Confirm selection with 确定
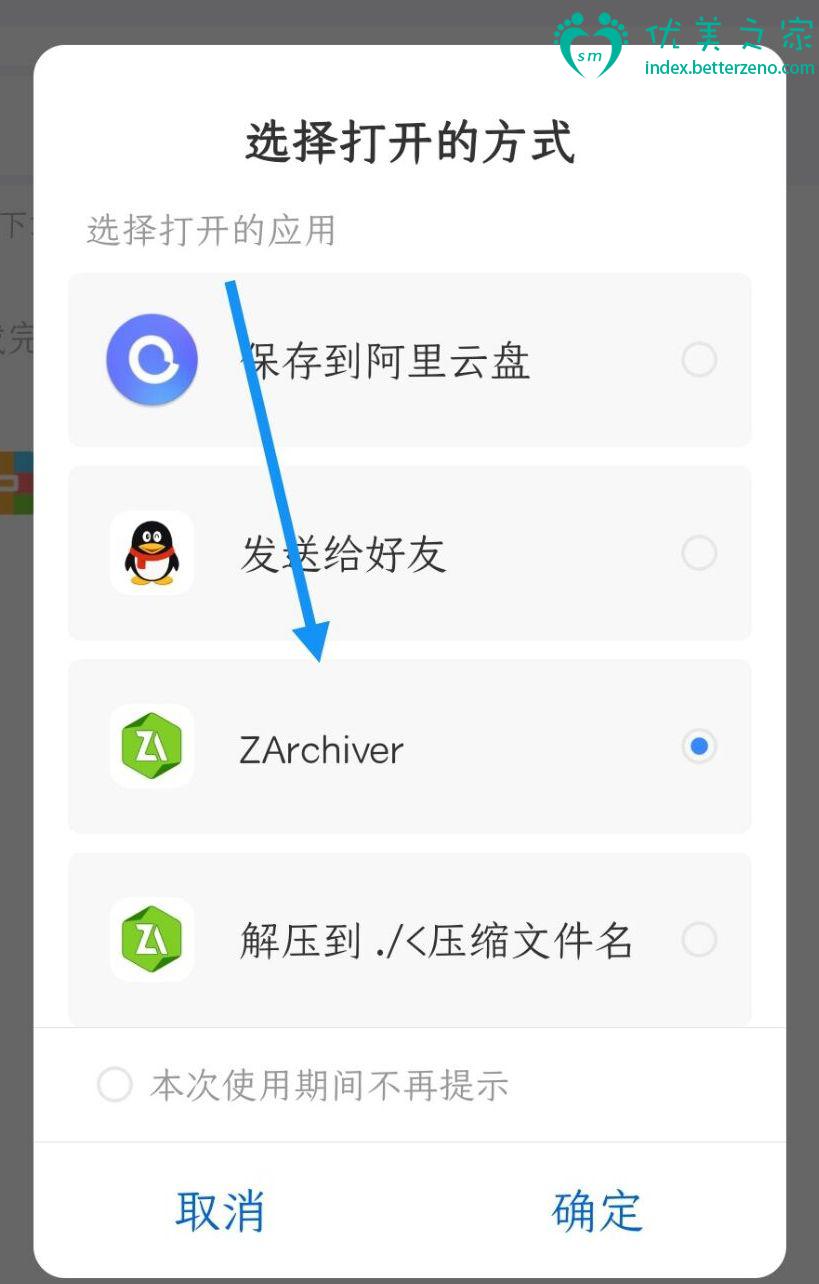The width and height of the screenshot is (819, 1284). 597,1210
